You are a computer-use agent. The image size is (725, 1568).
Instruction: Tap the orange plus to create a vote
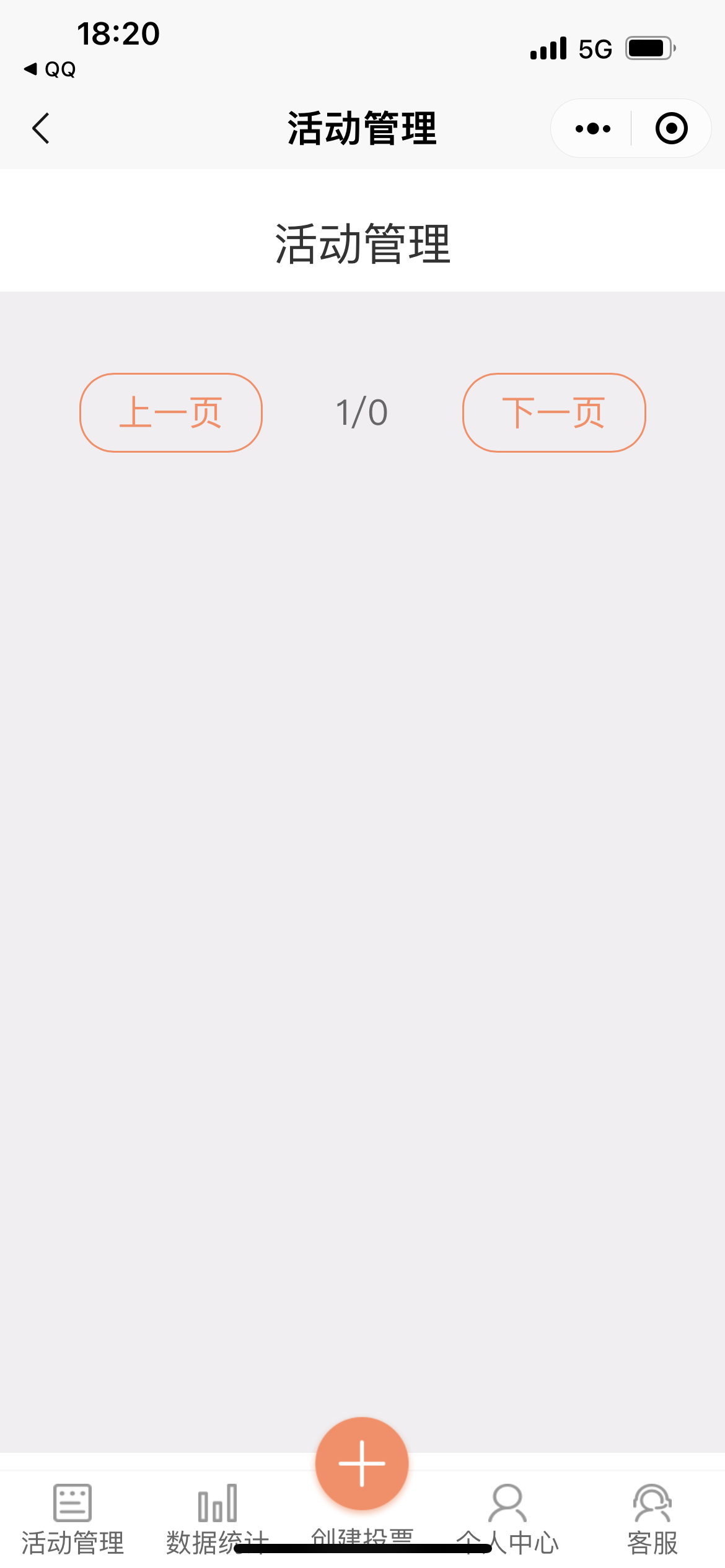(x=362, y=1463)
